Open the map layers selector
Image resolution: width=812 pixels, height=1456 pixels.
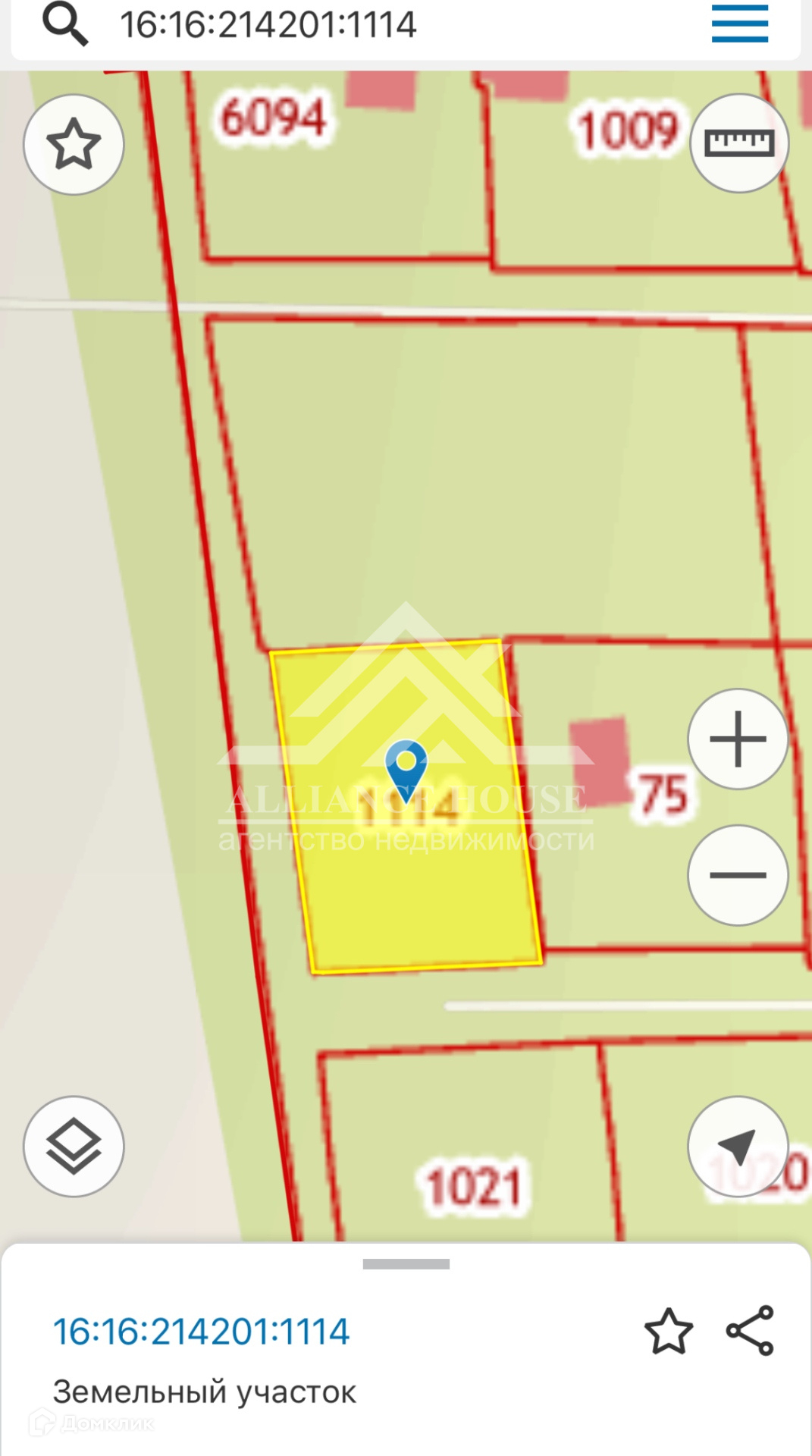[x=74, y=1146]
